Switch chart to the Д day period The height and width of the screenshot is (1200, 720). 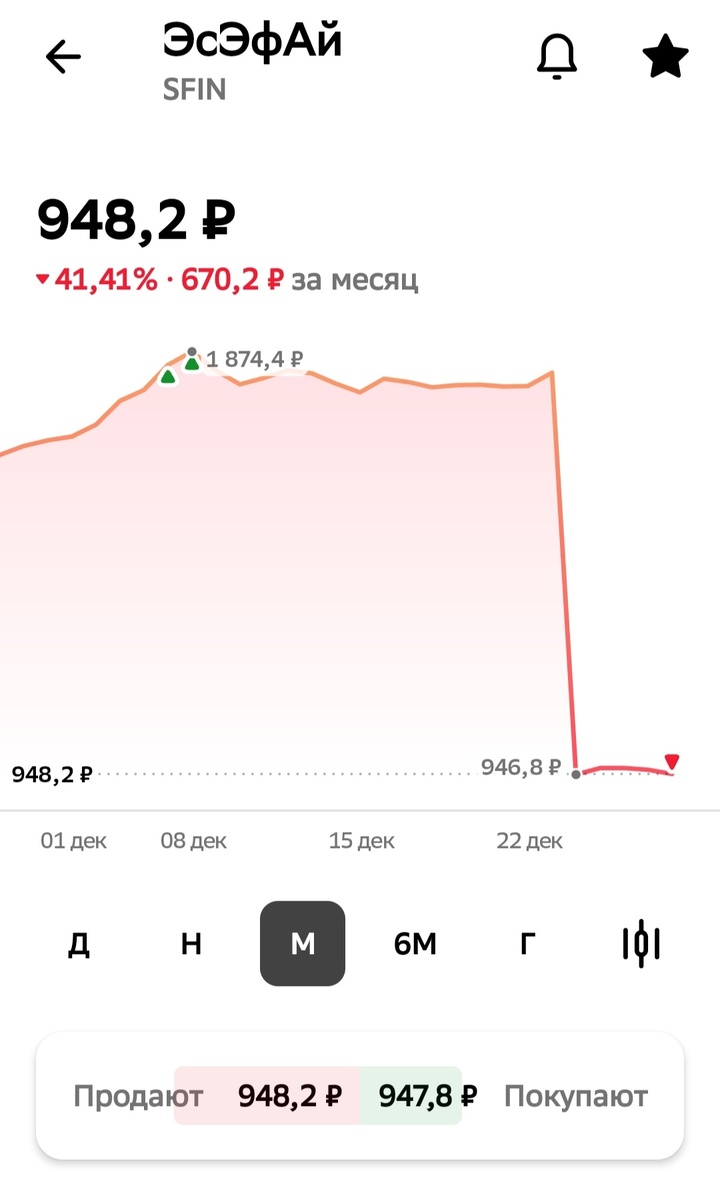point(79,944)
